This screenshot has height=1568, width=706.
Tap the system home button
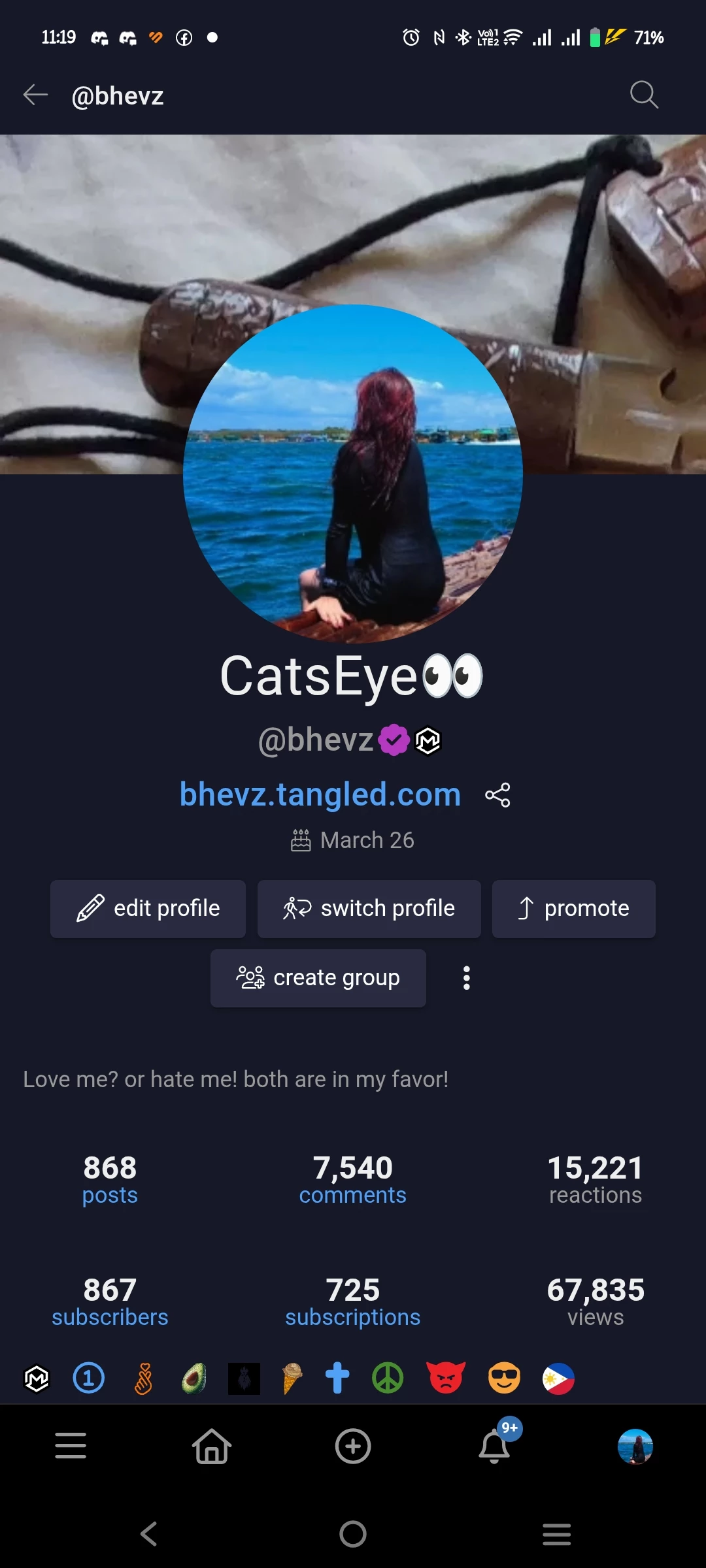pos(353,1534)
